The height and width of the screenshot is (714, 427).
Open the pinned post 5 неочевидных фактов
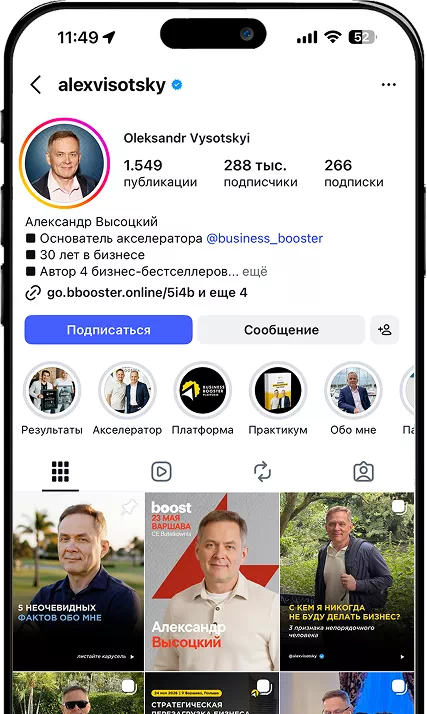tap(78, 581)
